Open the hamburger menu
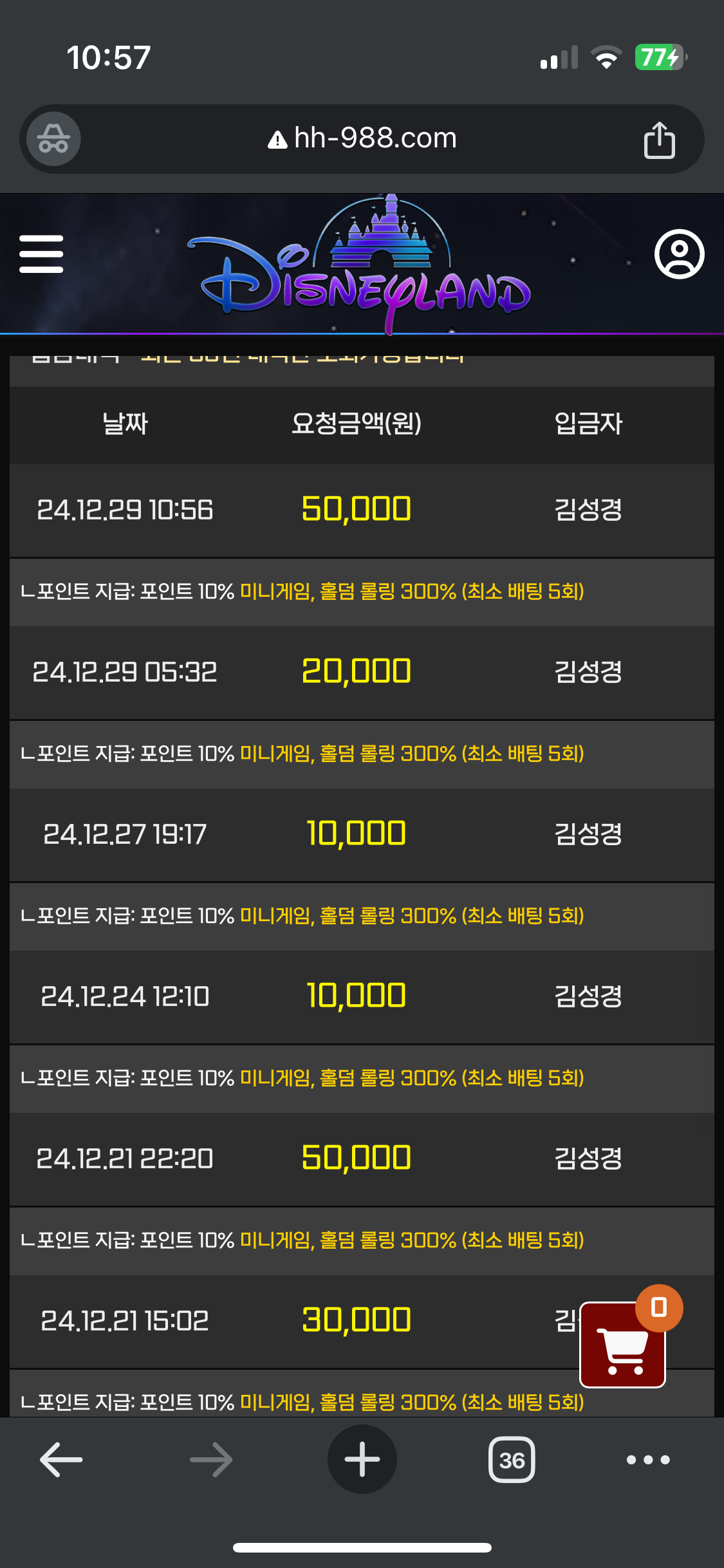 41,254
